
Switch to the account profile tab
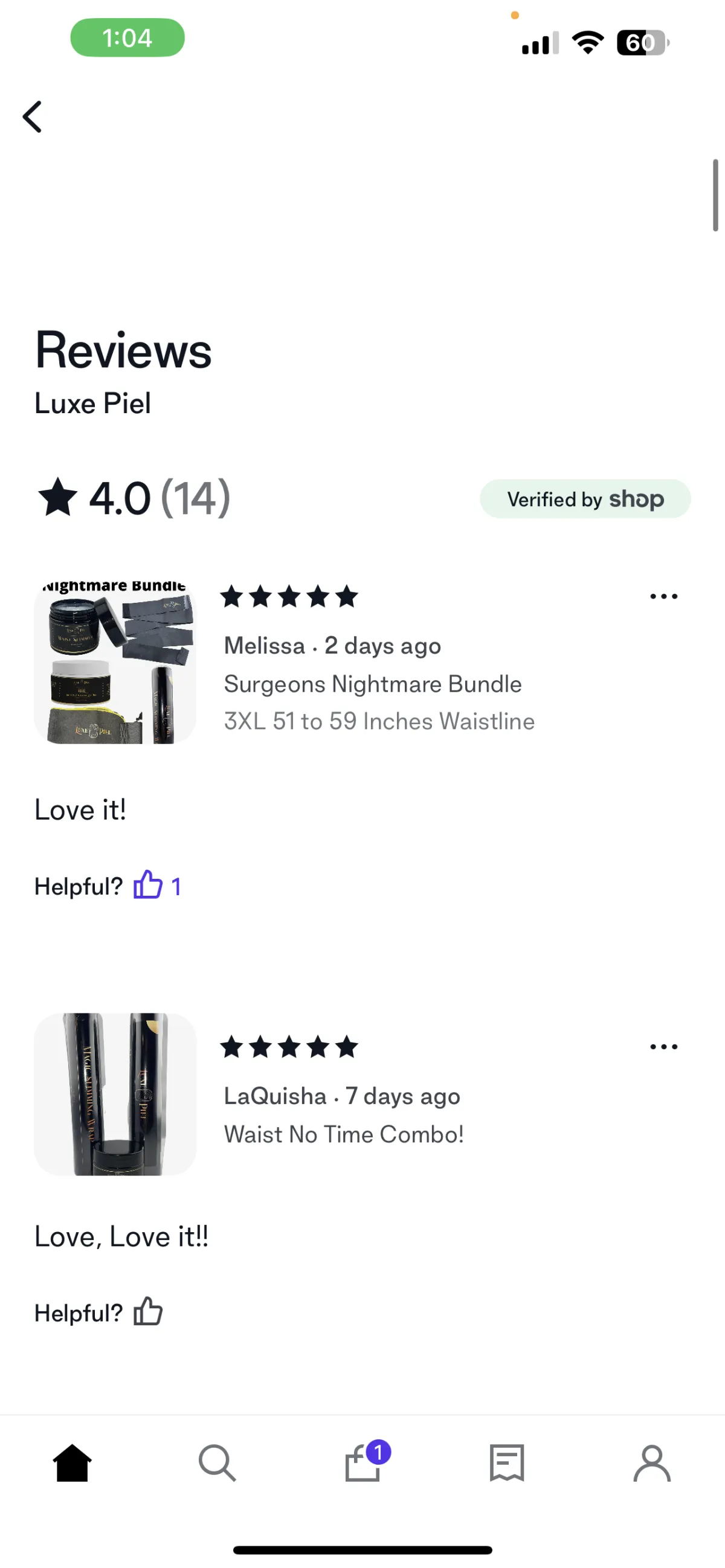[x=652, y=1463]
